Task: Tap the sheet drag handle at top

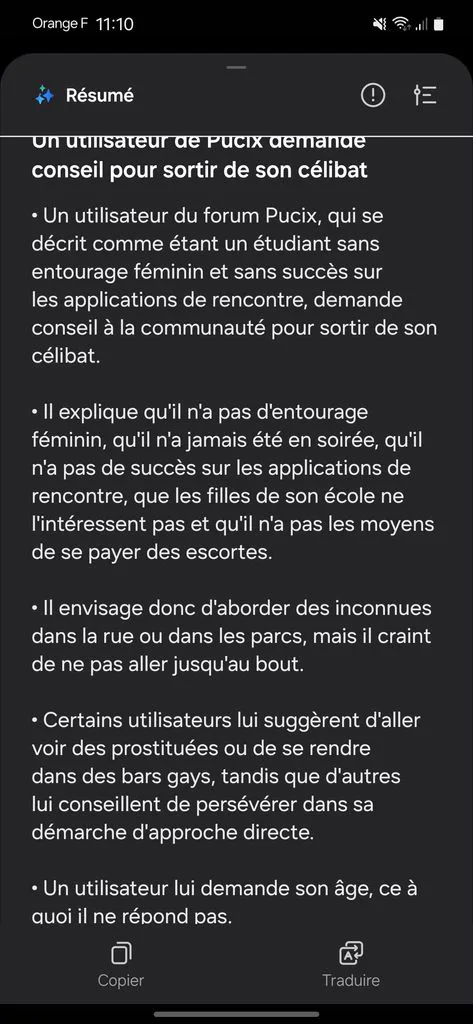Action: coord(236,67)
